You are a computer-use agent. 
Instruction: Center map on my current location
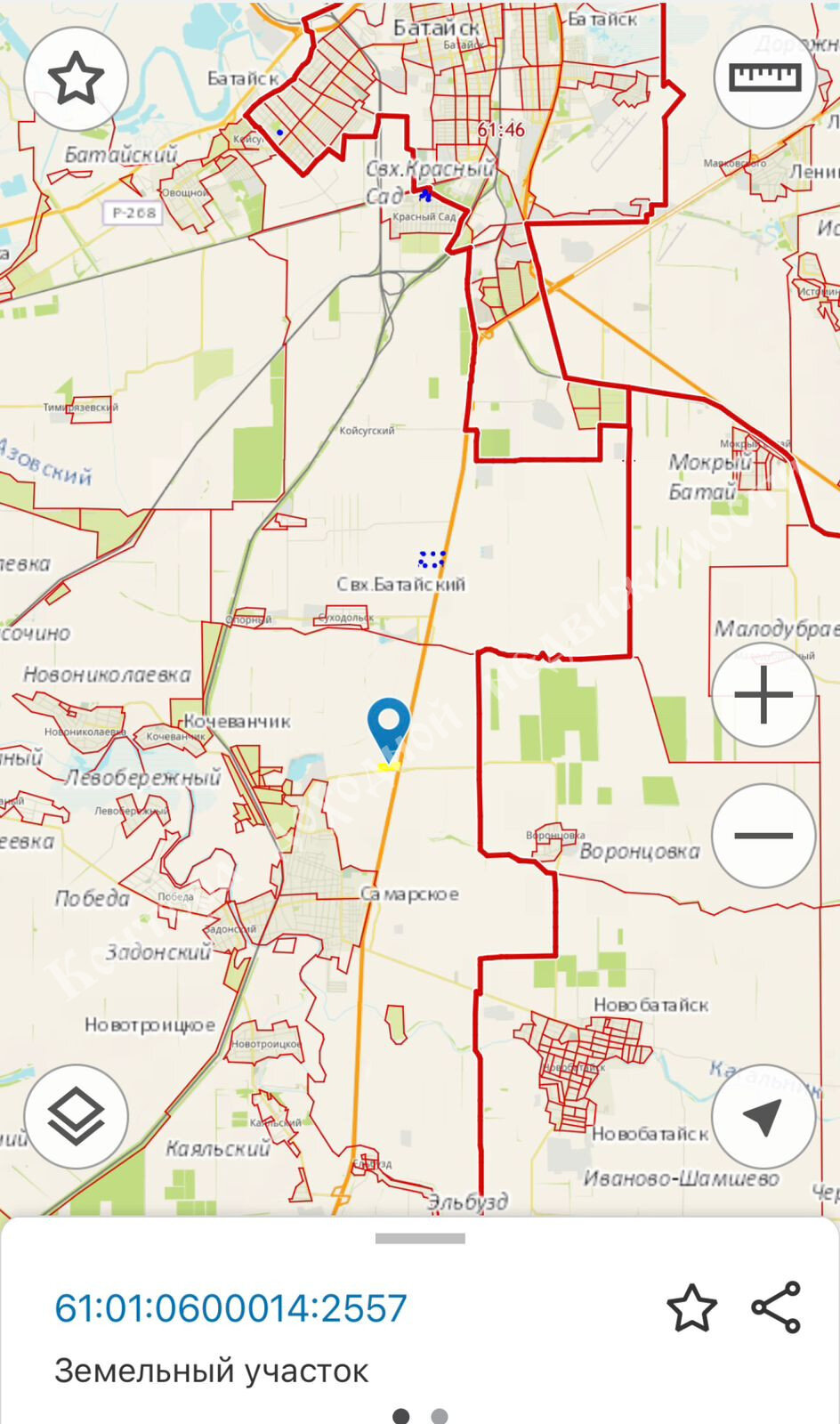[763, 1116]
